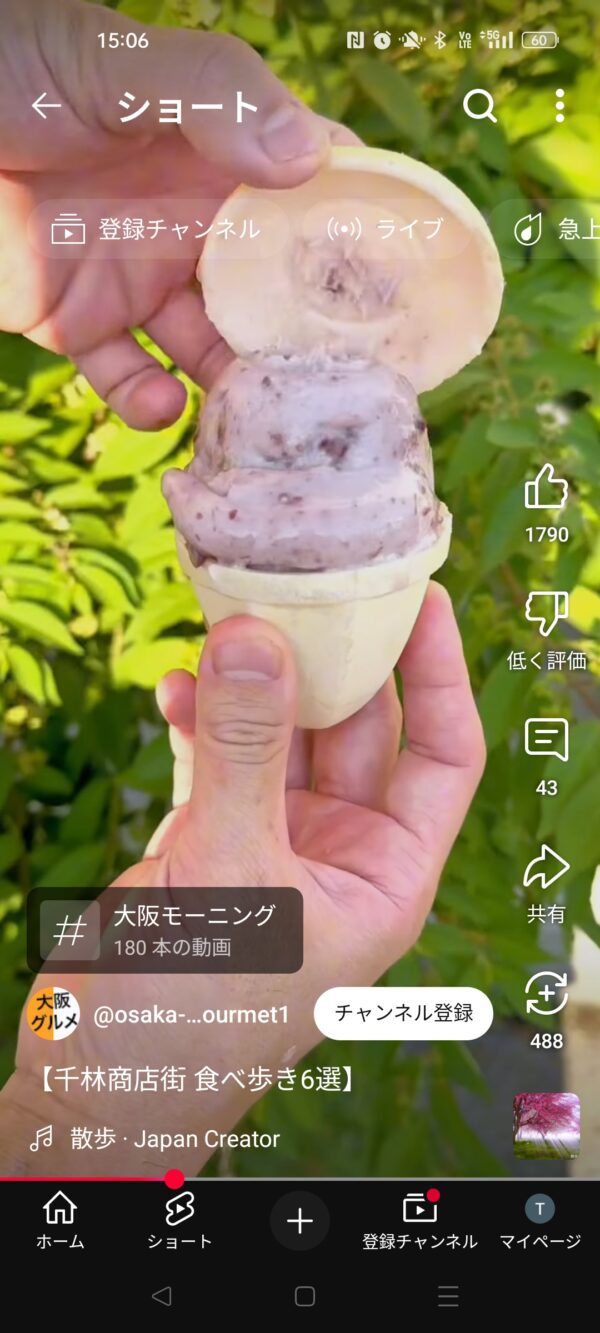Switch to the bottom 登録チャンネル tab
This screenshot has width=600, height=1333.
pos(420,1220)
